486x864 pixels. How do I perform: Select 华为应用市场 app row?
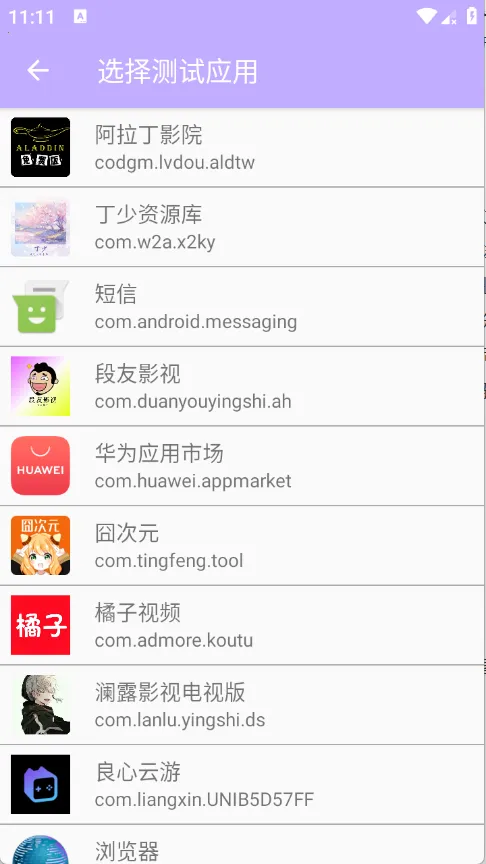click(x=242, y=466)
